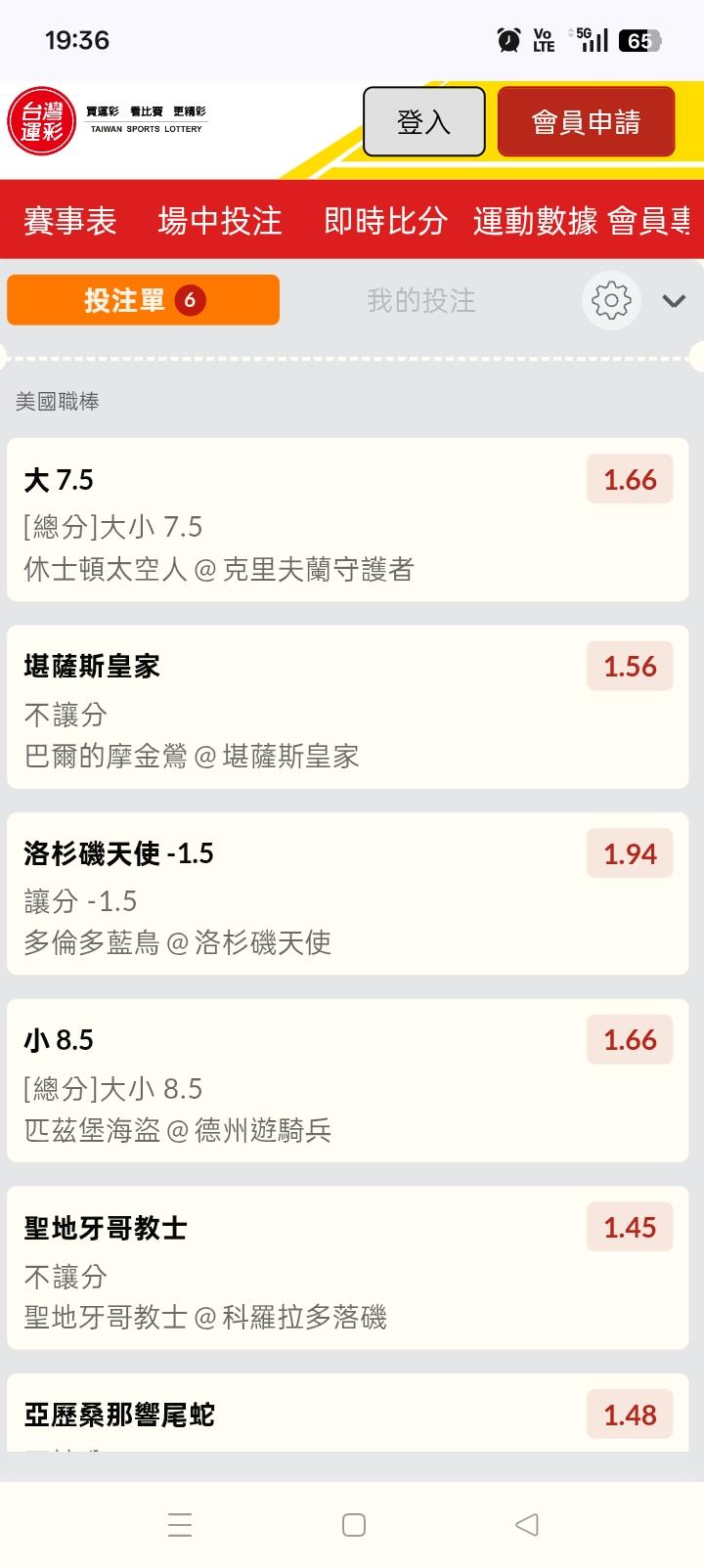Switch to 我的投注 tab
The image size is (704, 1568).
tap(421, 300)
